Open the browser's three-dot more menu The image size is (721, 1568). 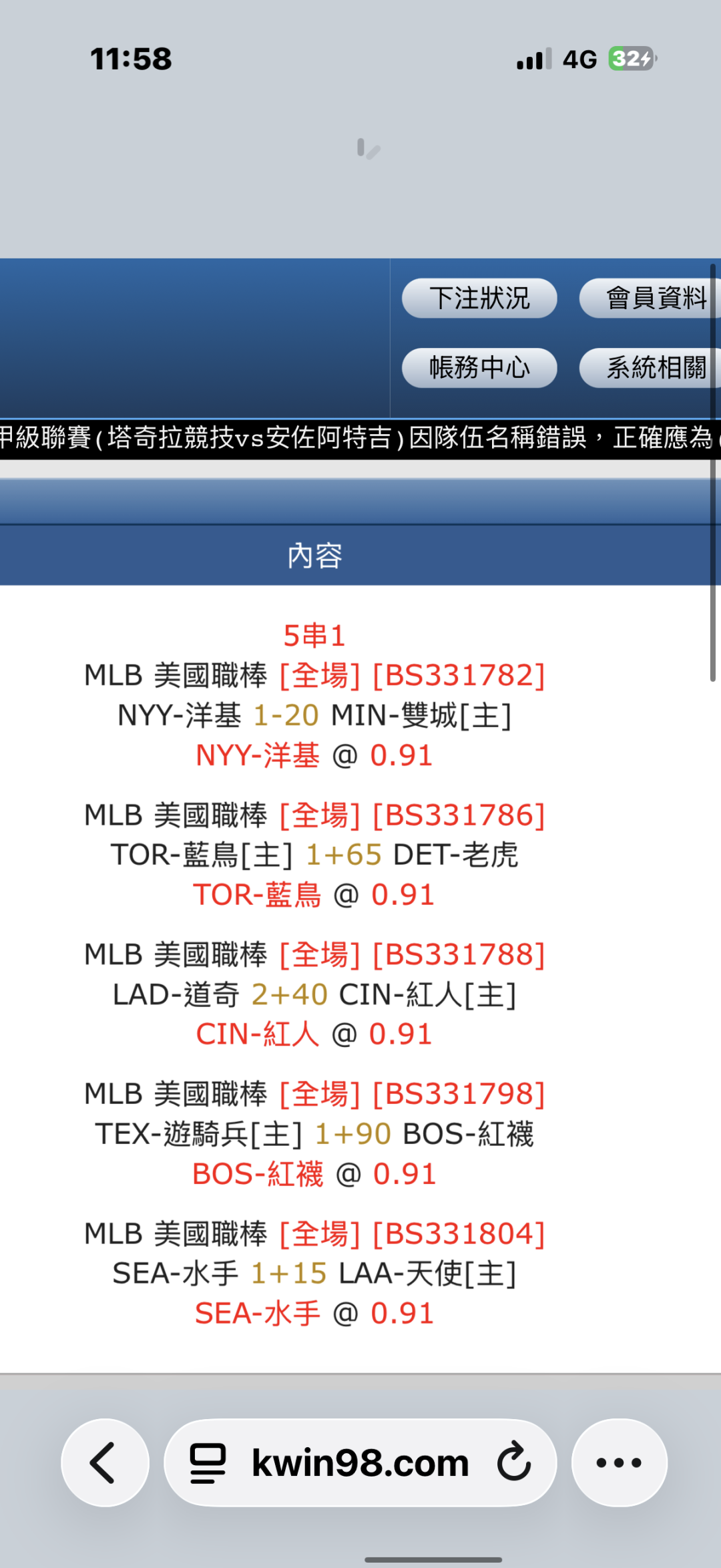click(x=620, y=1462)
